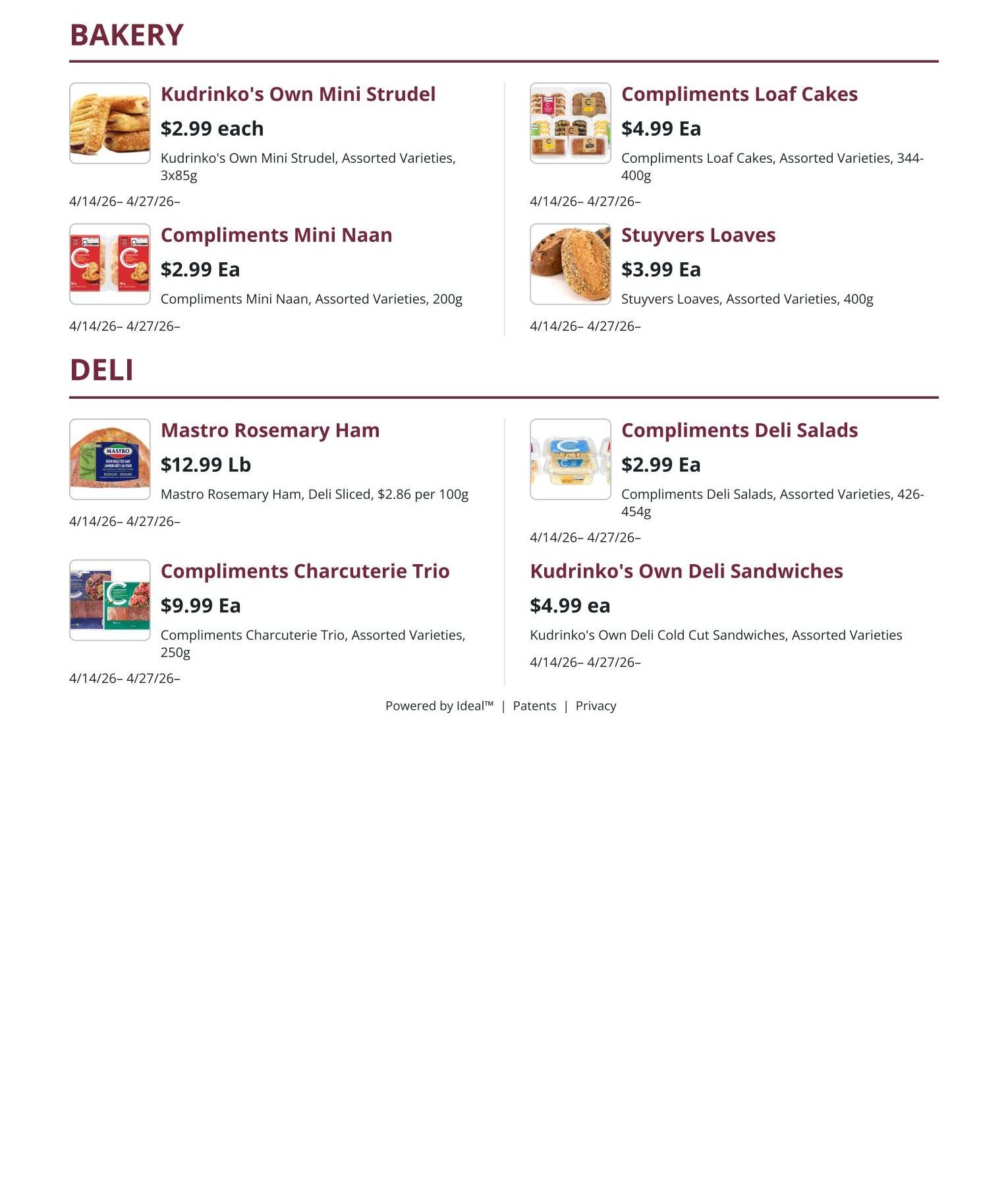Select Compliments Deli Salads item
The image size is (1008, 1185).
739,430
